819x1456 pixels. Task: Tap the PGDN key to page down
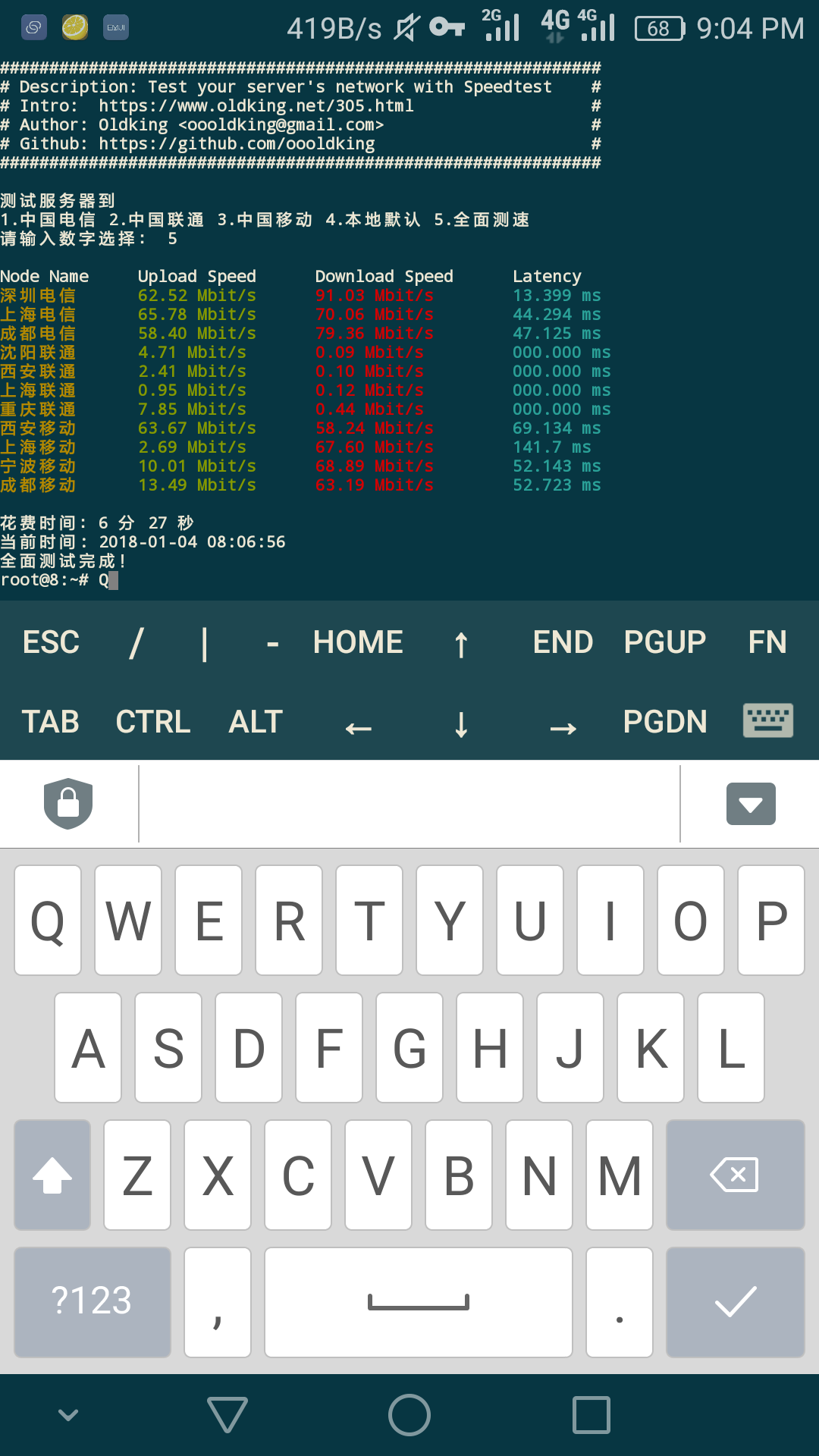click(x=665, y=721)
